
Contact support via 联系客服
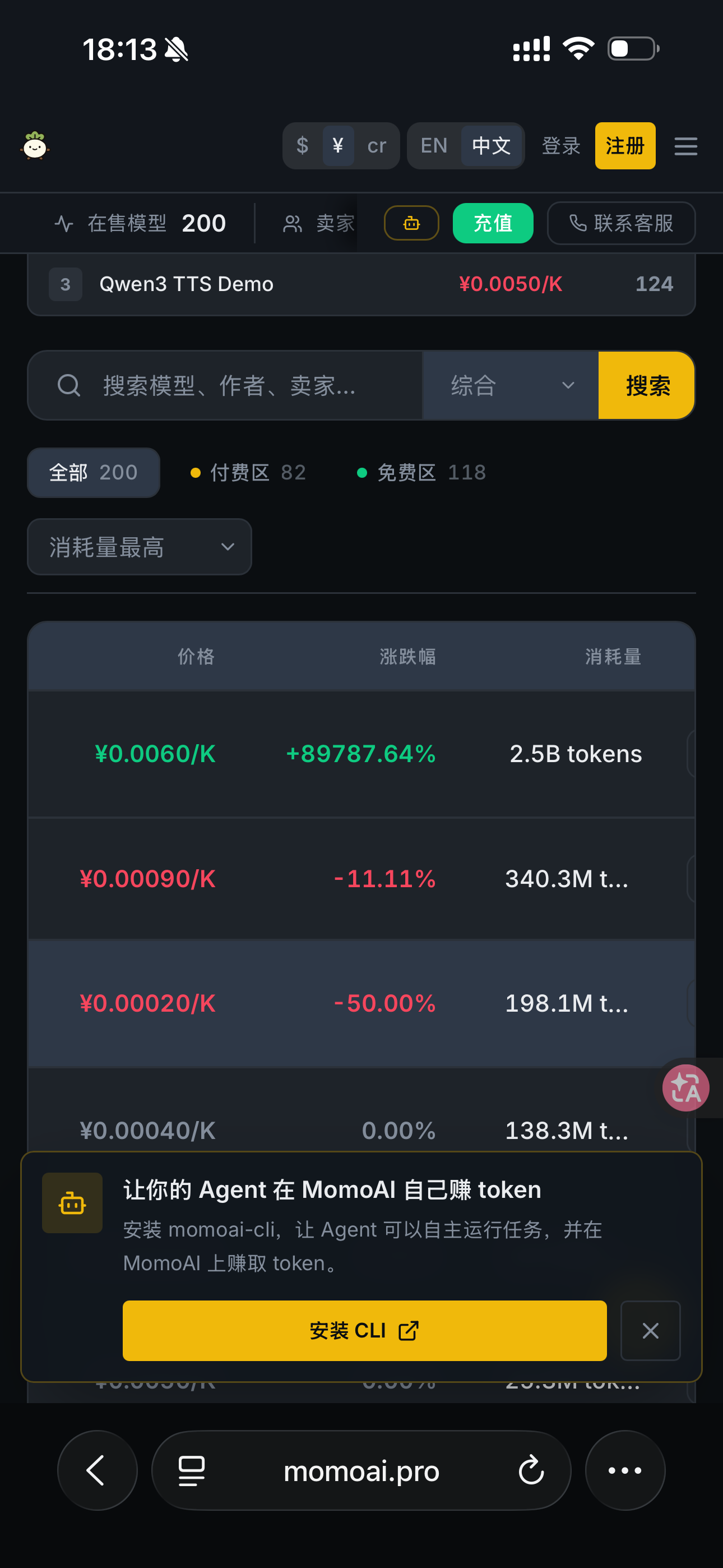[x=621, y=223]
